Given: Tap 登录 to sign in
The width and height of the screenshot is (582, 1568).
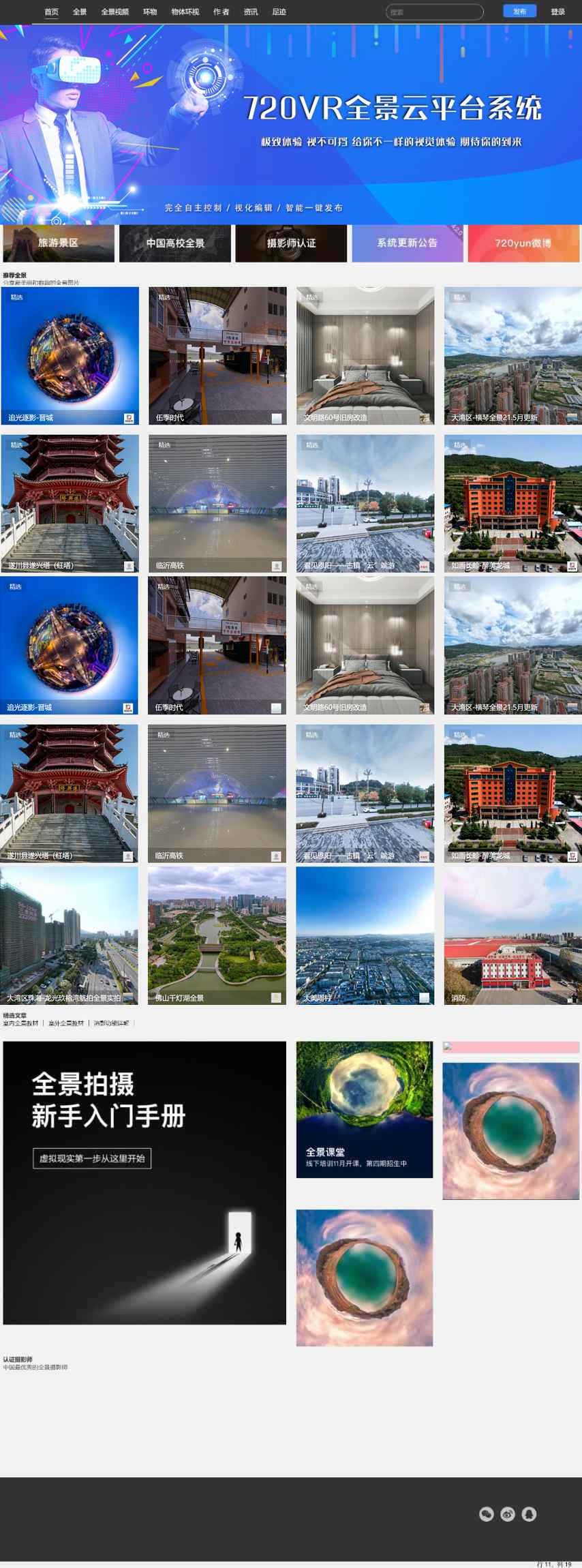Looking at the screenshot, I should tap(557, 12).
